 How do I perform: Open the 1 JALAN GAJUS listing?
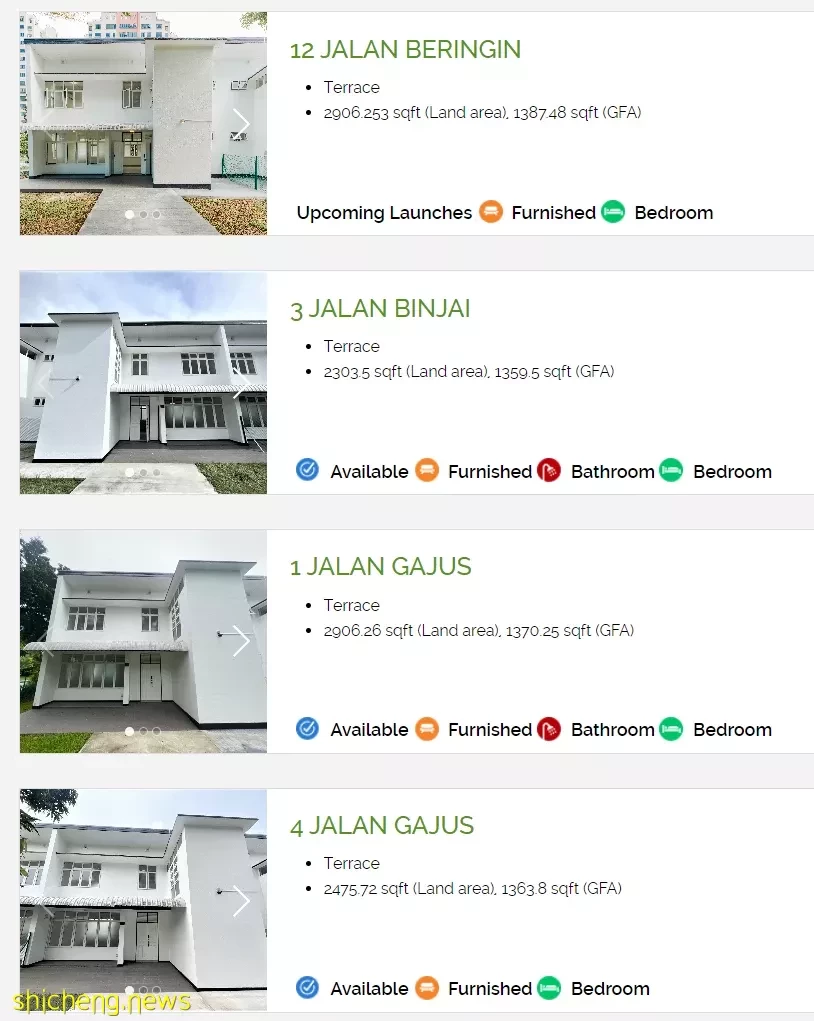click(x=380, y=567)
